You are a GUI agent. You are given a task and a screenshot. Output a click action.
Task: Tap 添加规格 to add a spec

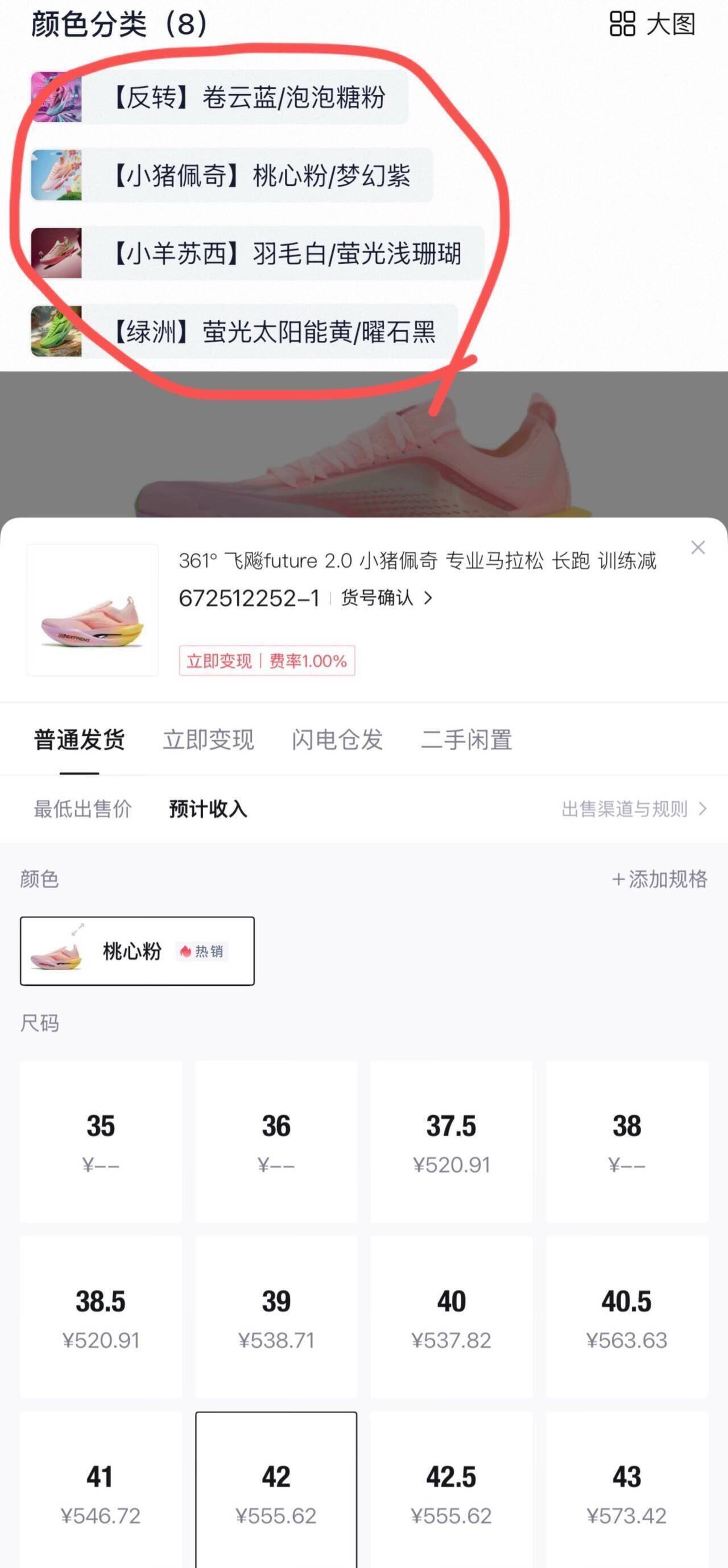pyautogui.click(x=660, y=879)
